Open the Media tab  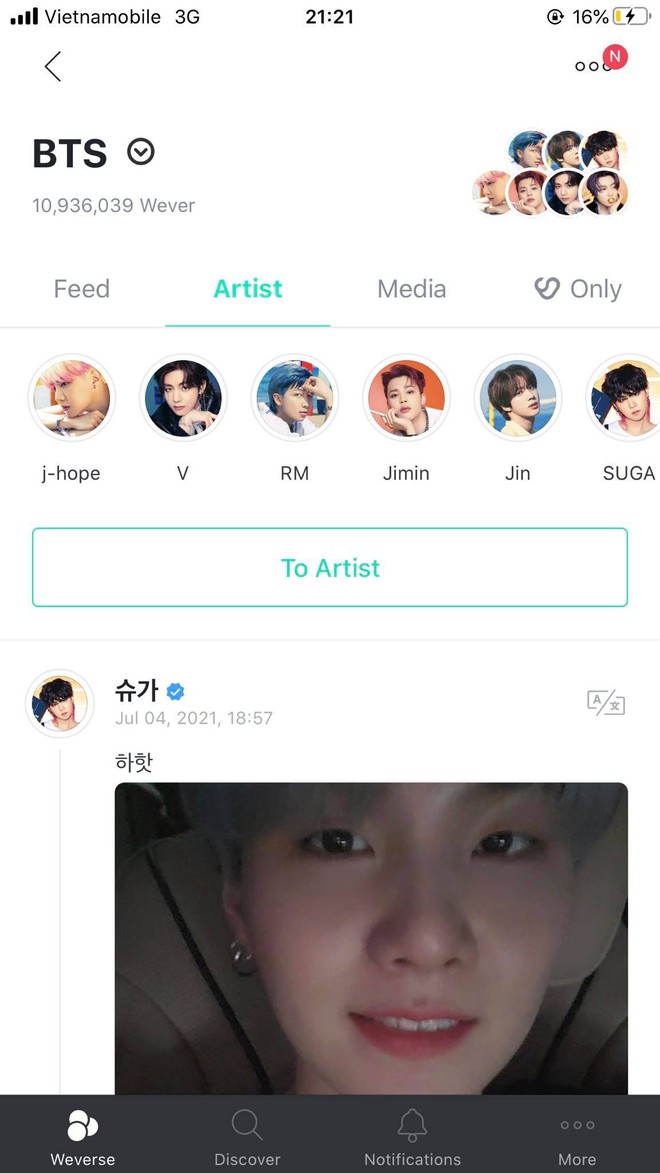(x=412, y=289)
